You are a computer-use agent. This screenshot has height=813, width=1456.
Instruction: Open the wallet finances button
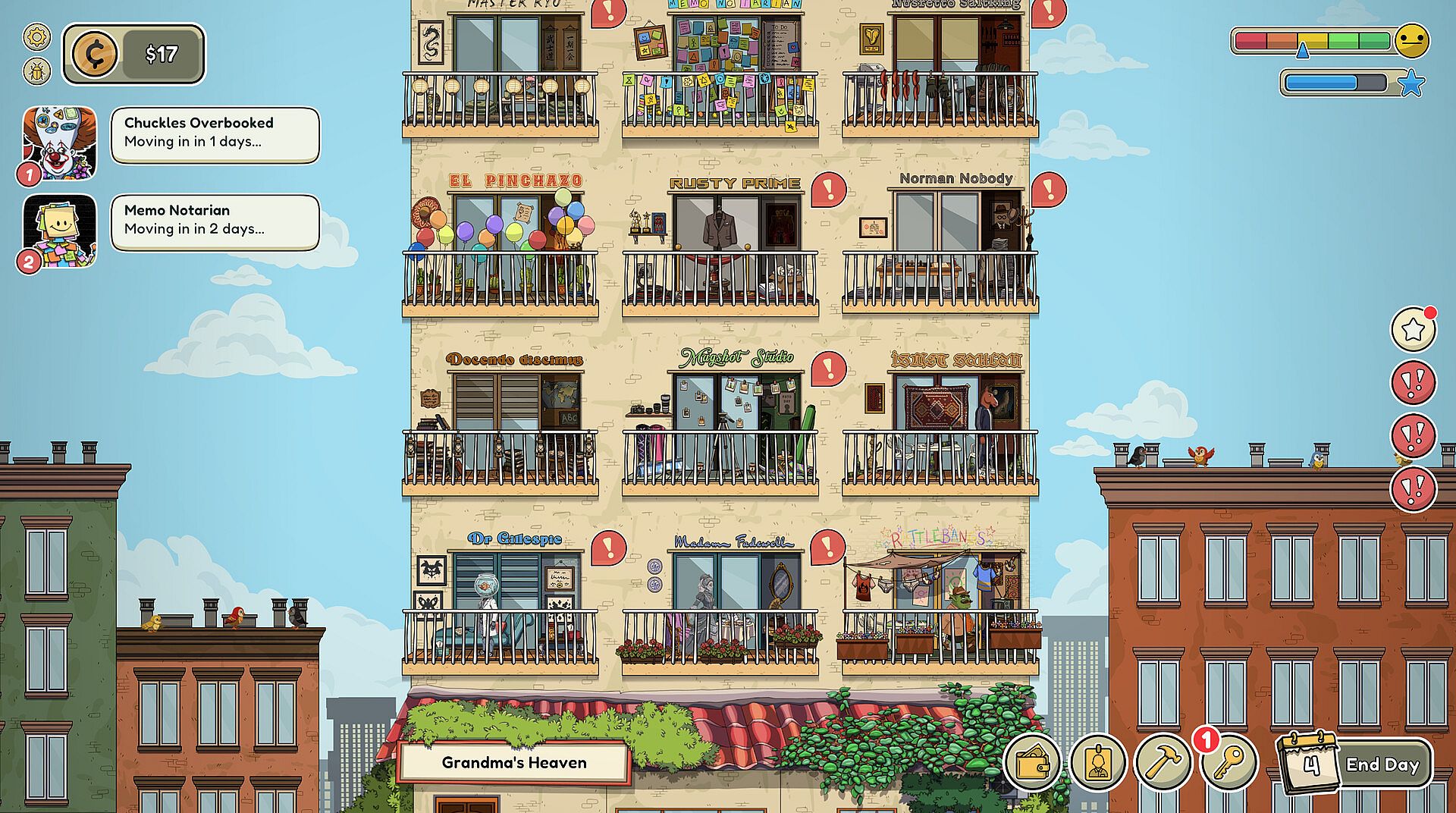(1032, 763)
